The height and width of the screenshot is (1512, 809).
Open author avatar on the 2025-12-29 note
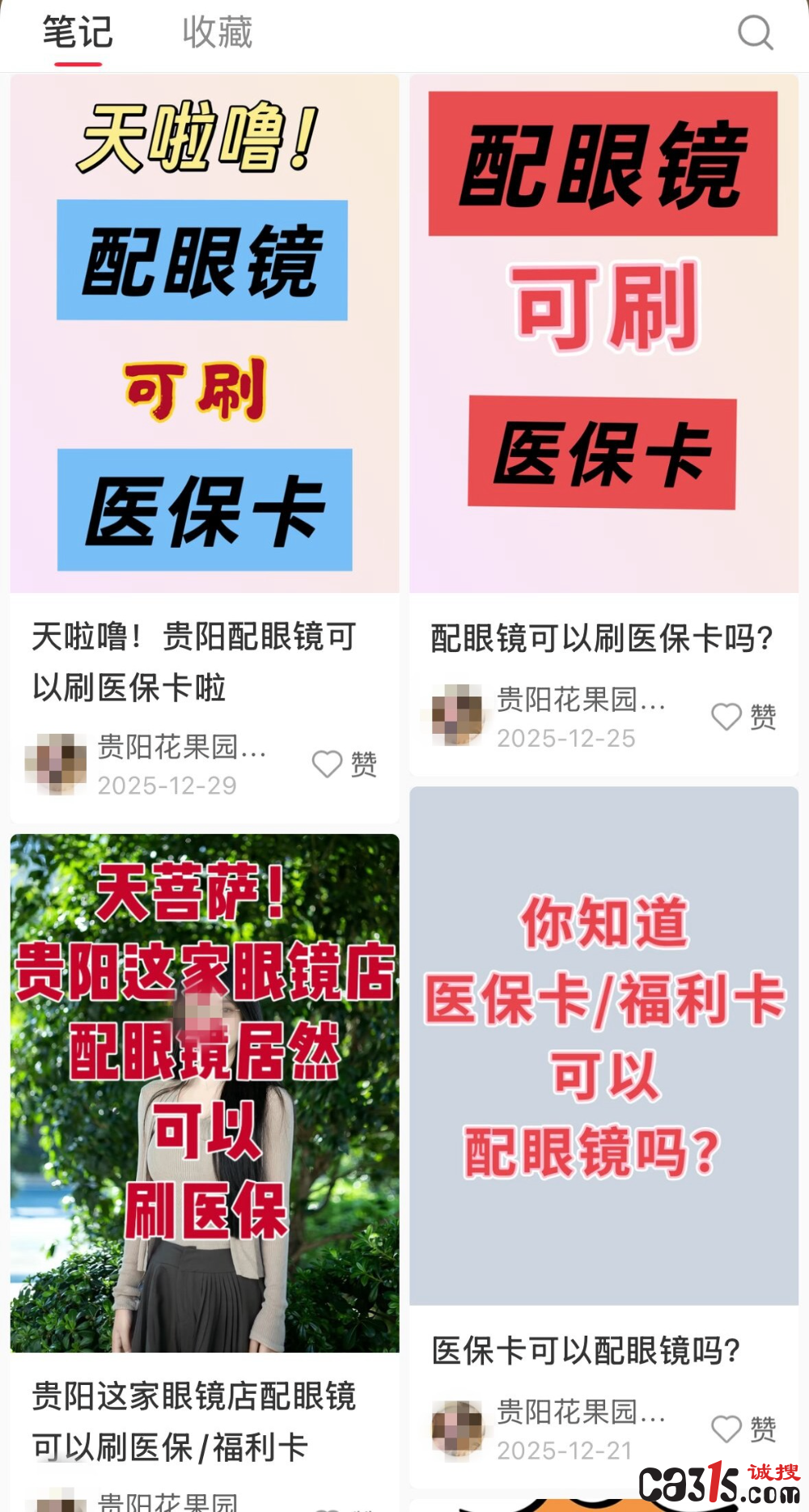click(x=56, y=764)
